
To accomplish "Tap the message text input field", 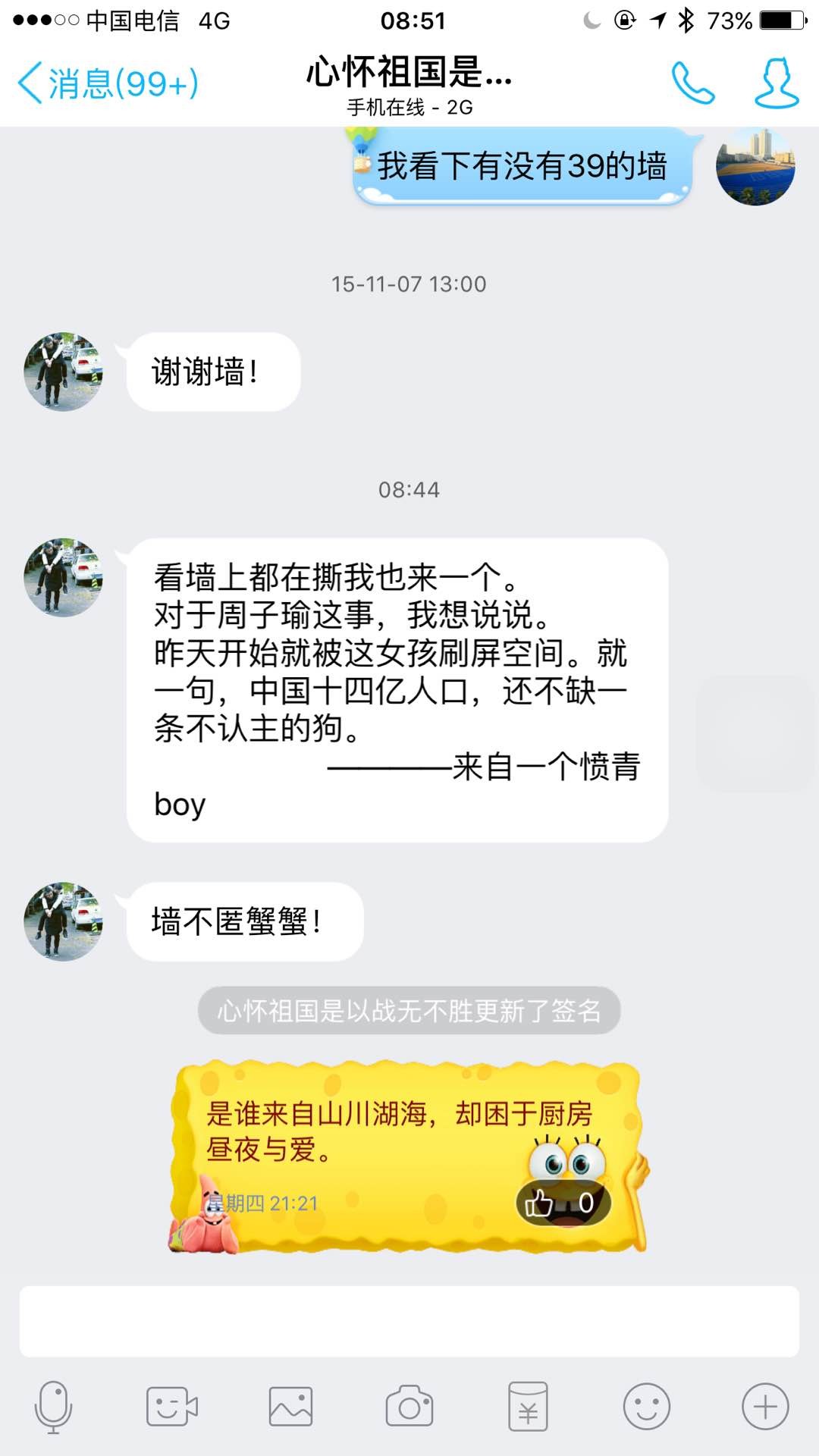I will [x=409, y=1321].
